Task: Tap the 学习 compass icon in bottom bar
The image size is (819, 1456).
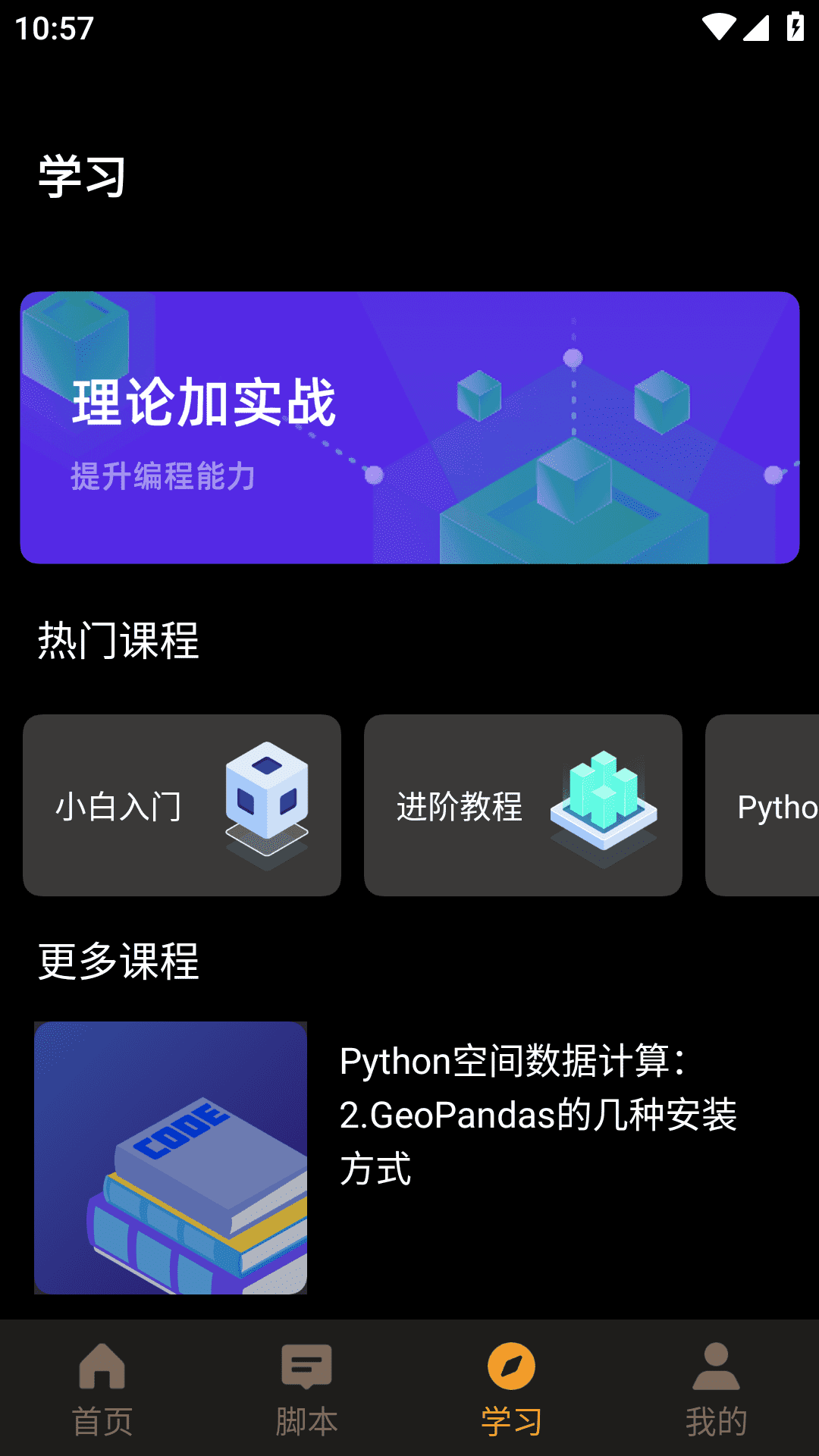Action: point(511,1369)
